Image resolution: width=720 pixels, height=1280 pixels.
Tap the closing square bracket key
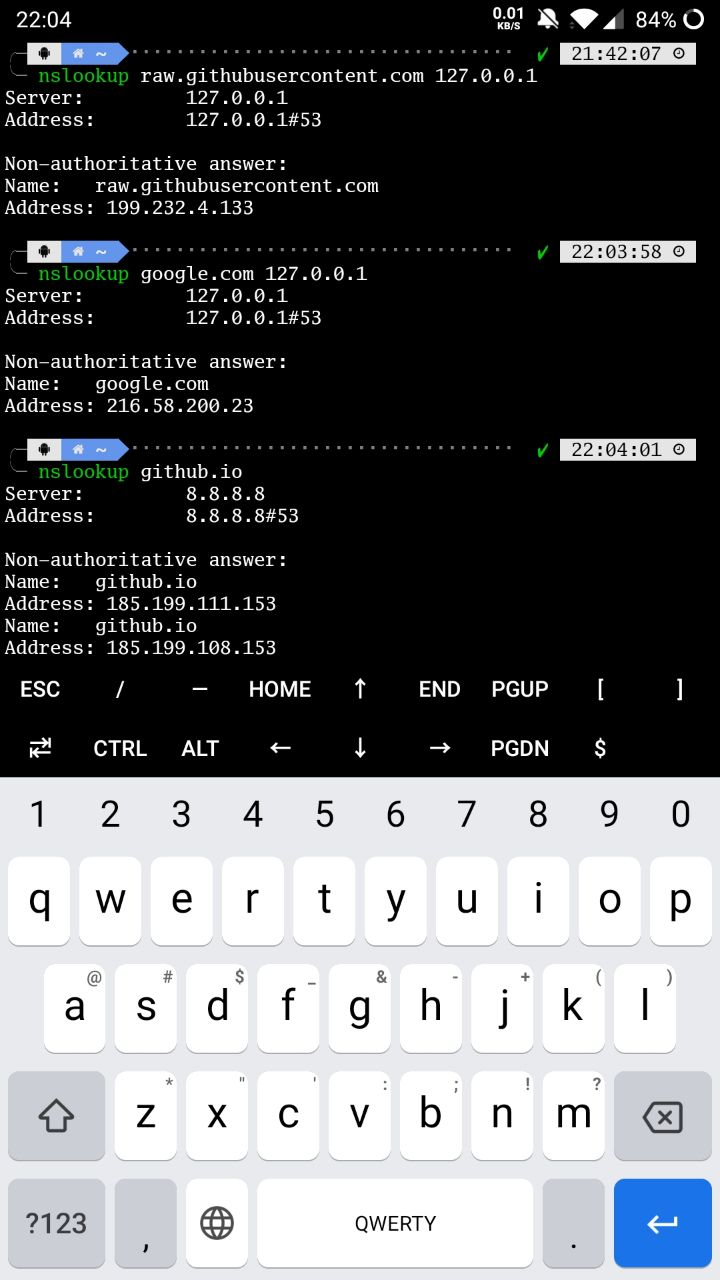point(680,689)
